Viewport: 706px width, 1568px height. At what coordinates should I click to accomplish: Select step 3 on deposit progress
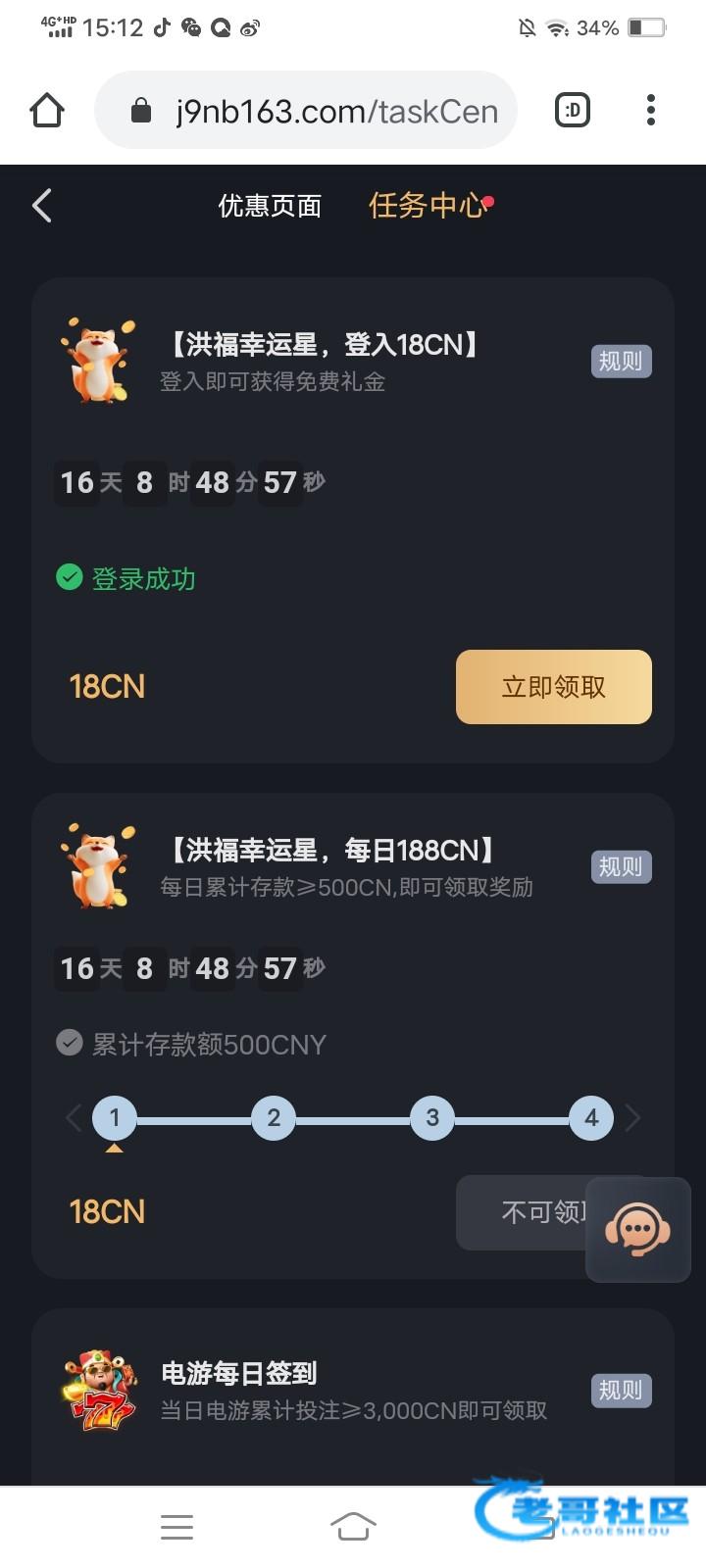point(432,1118)
